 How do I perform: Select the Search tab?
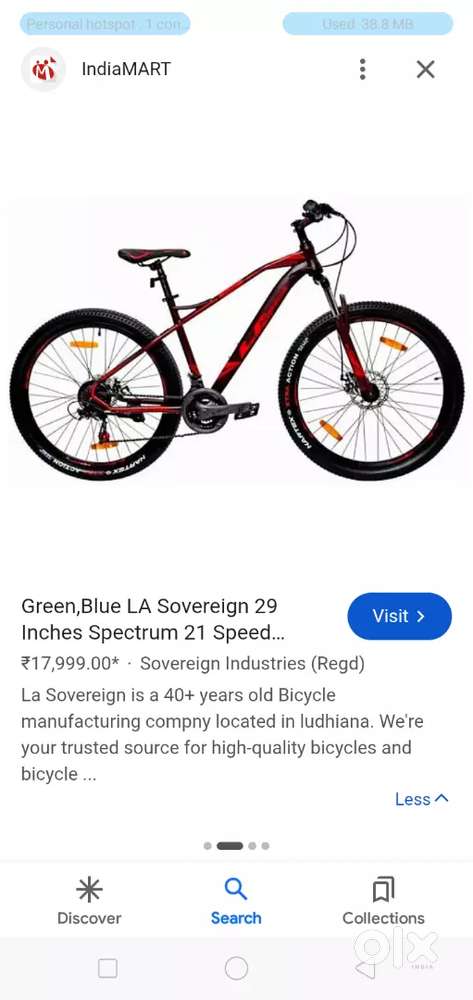236,901
